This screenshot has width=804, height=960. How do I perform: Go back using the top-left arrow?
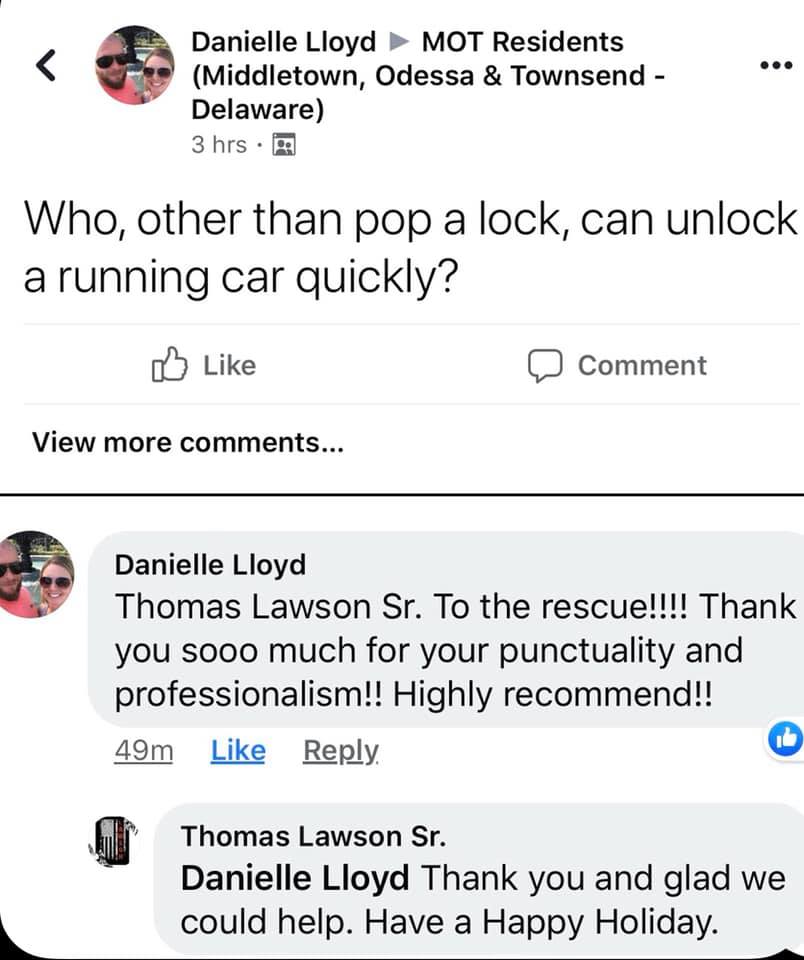coord(44,66)
